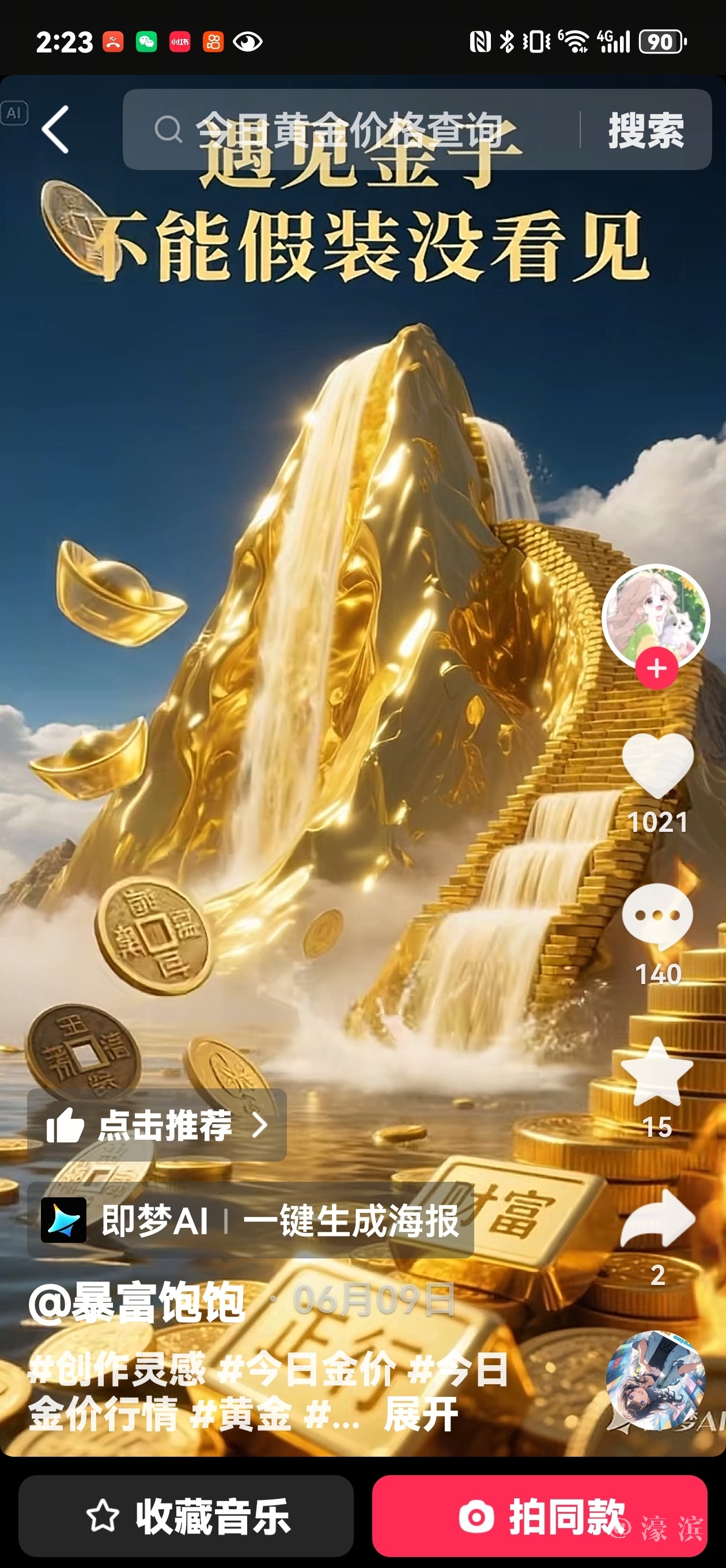Open the search field 今日黄金价格查询
The height and width of the screenshot is (1568, 726).
click(x=350, y=130)
